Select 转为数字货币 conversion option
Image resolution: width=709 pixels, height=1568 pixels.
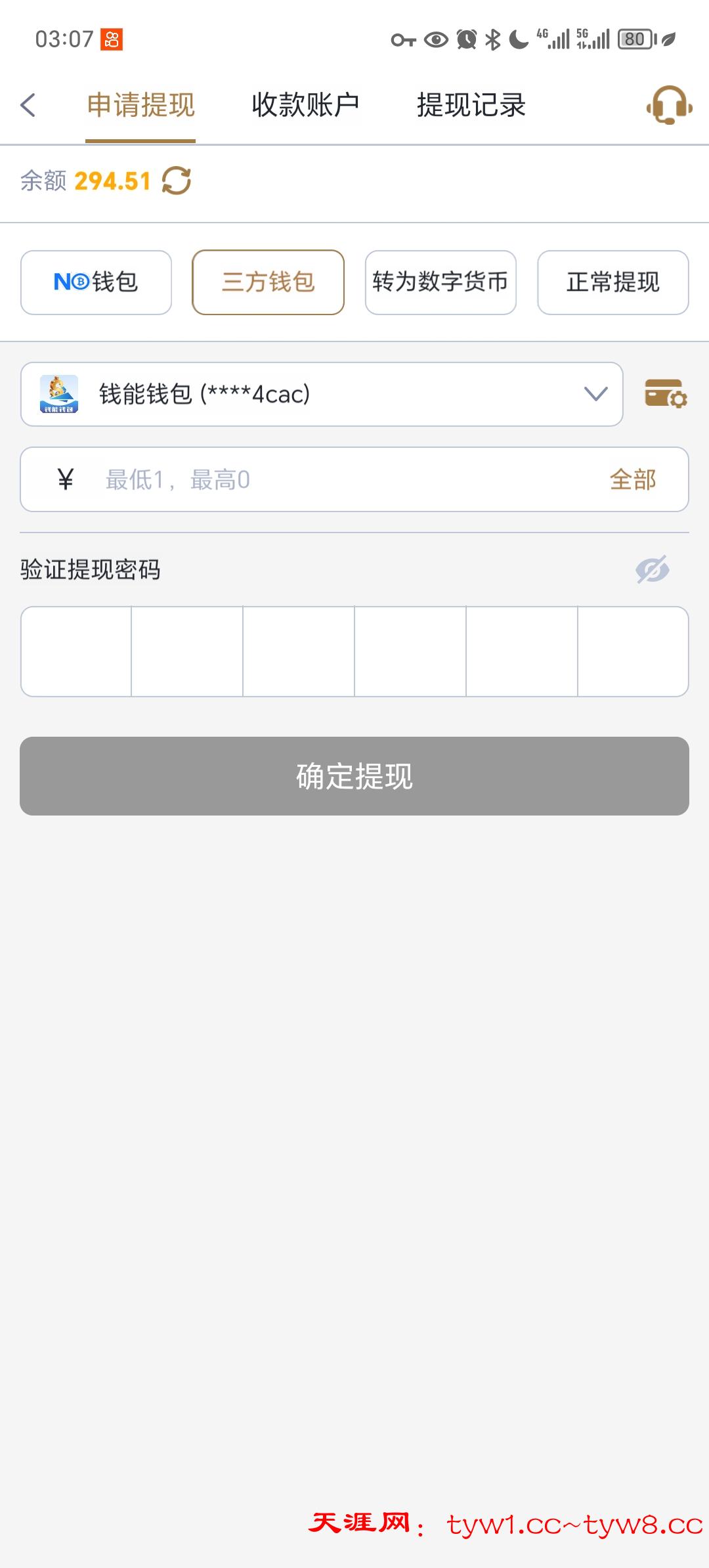[x=441, y=282]
